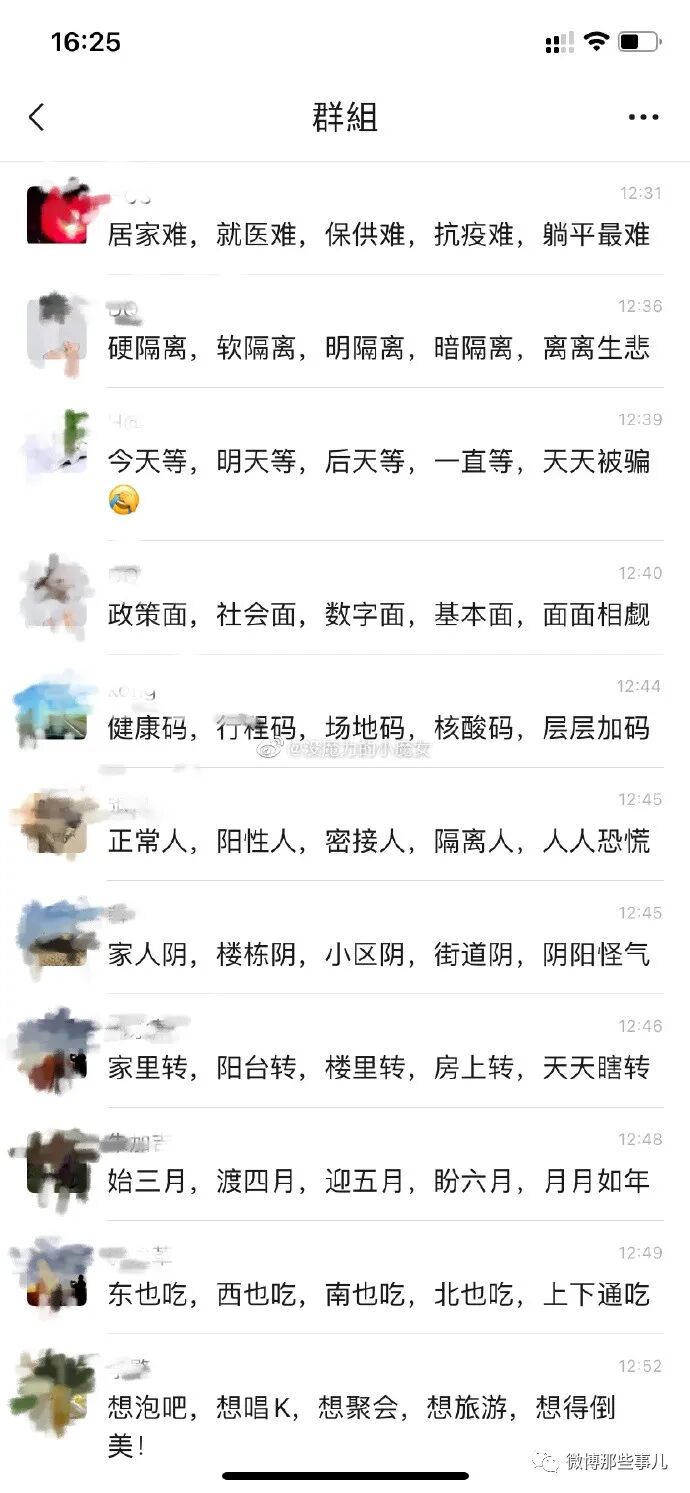
Task: Select the message starting with 今天等
Action: click(x=378, y=462)
